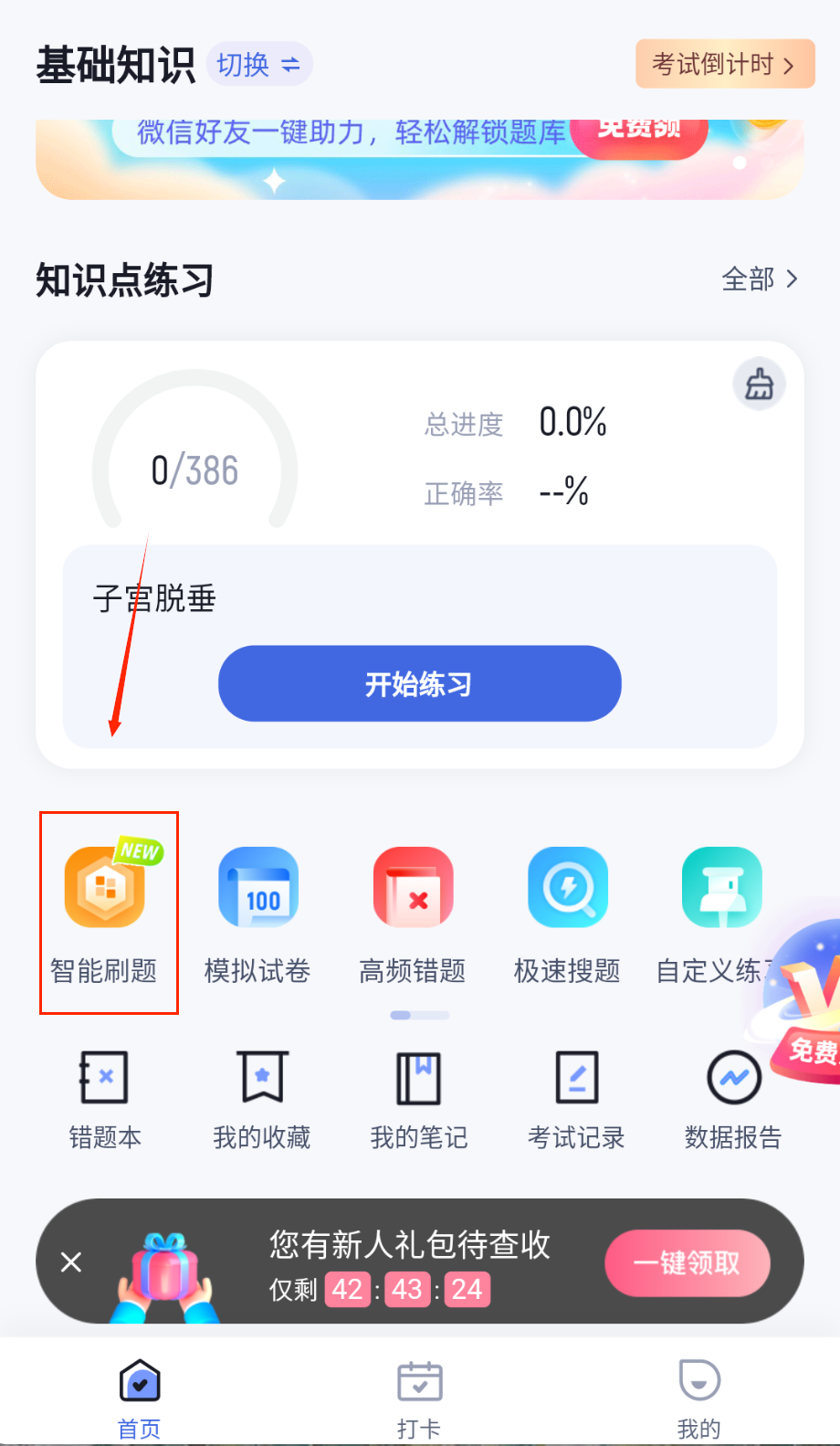Viewport: 840px width, 1446px height.
Task: Open the 错题本 mistake notebook
Action: [105, 1099]
